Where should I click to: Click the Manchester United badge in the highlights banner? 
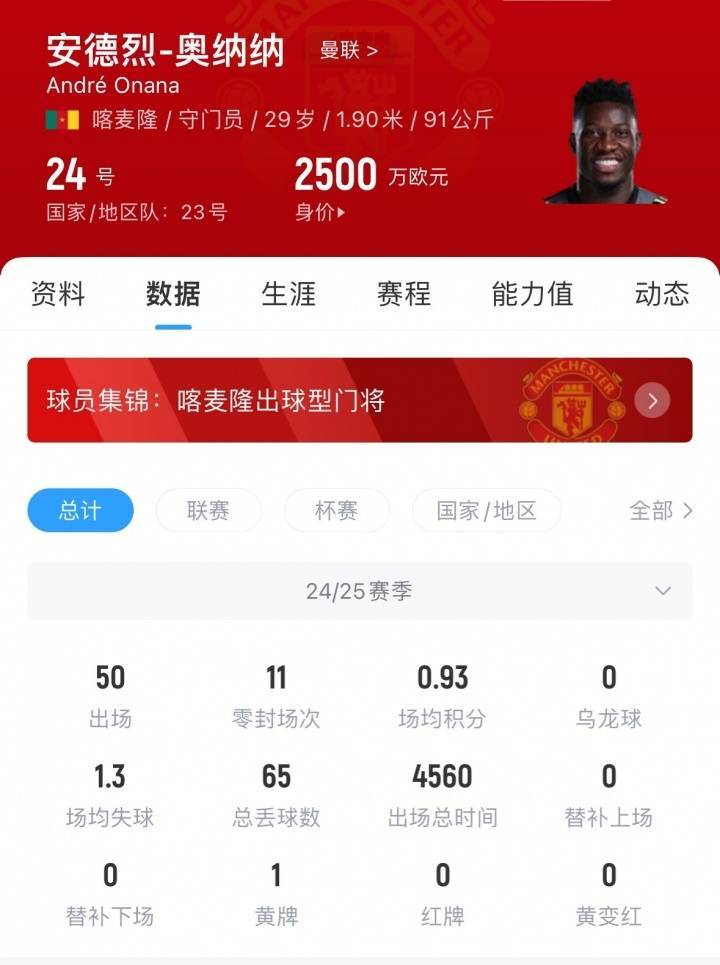[570, 400]
